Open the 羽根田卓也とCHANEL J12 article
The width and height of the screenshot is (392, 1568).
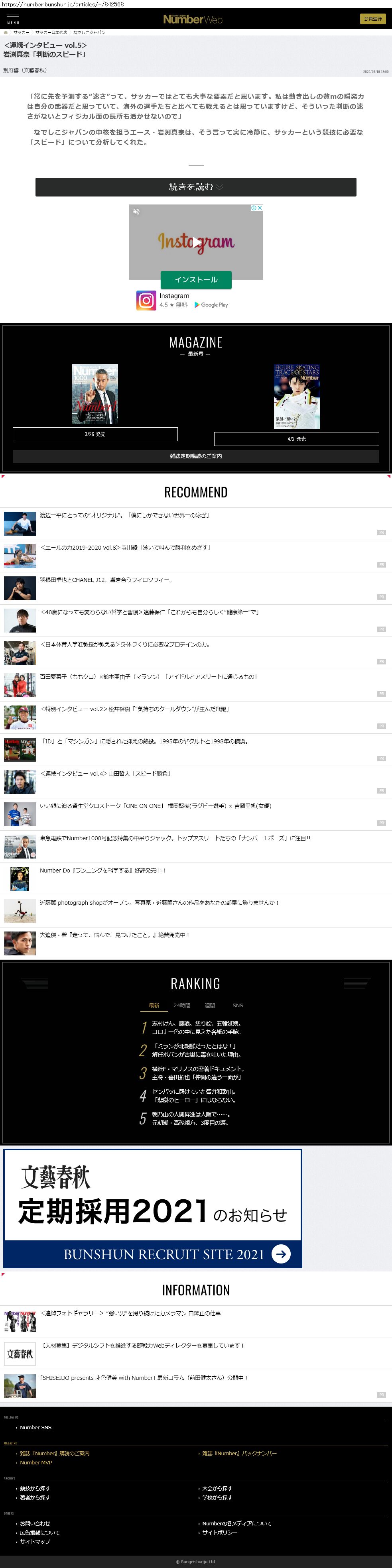[x=106, y=580]
